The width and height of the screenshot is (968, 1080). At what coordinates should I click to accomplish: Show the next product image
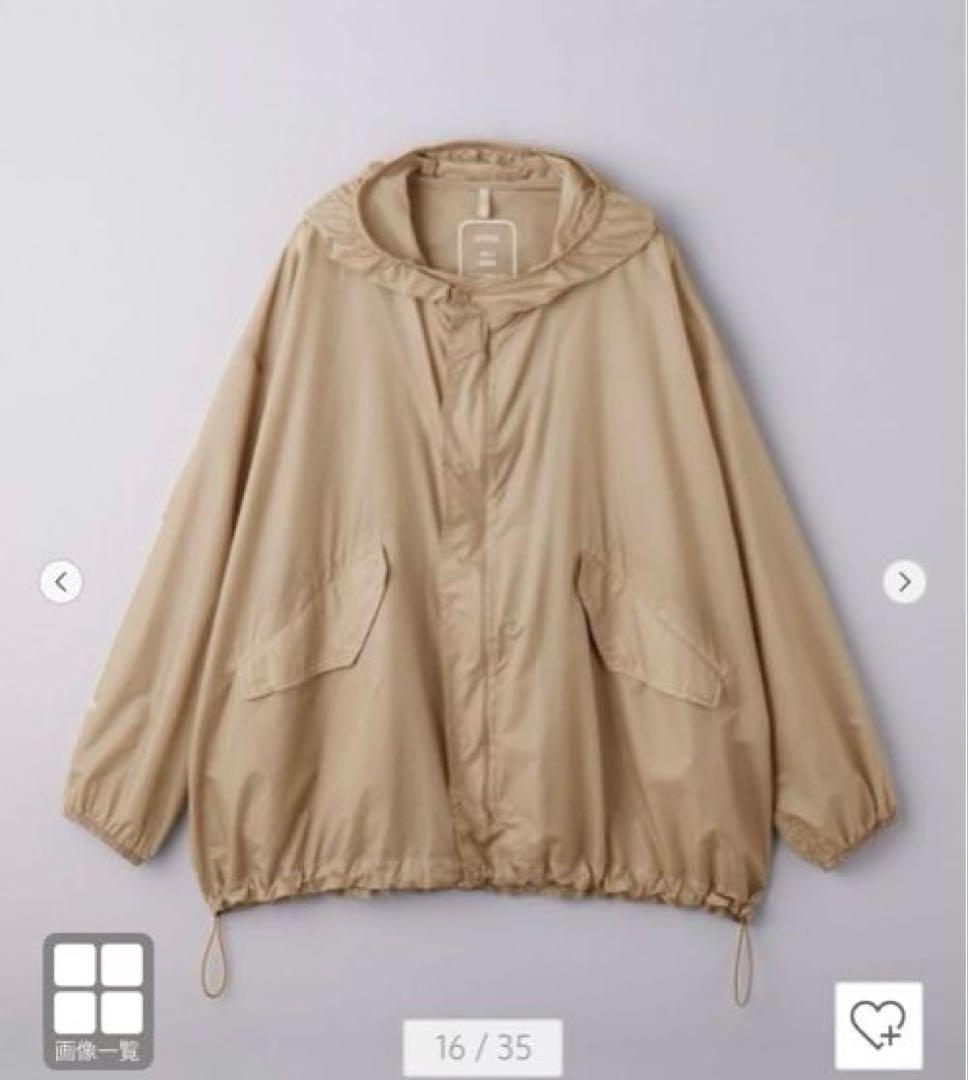904,581
